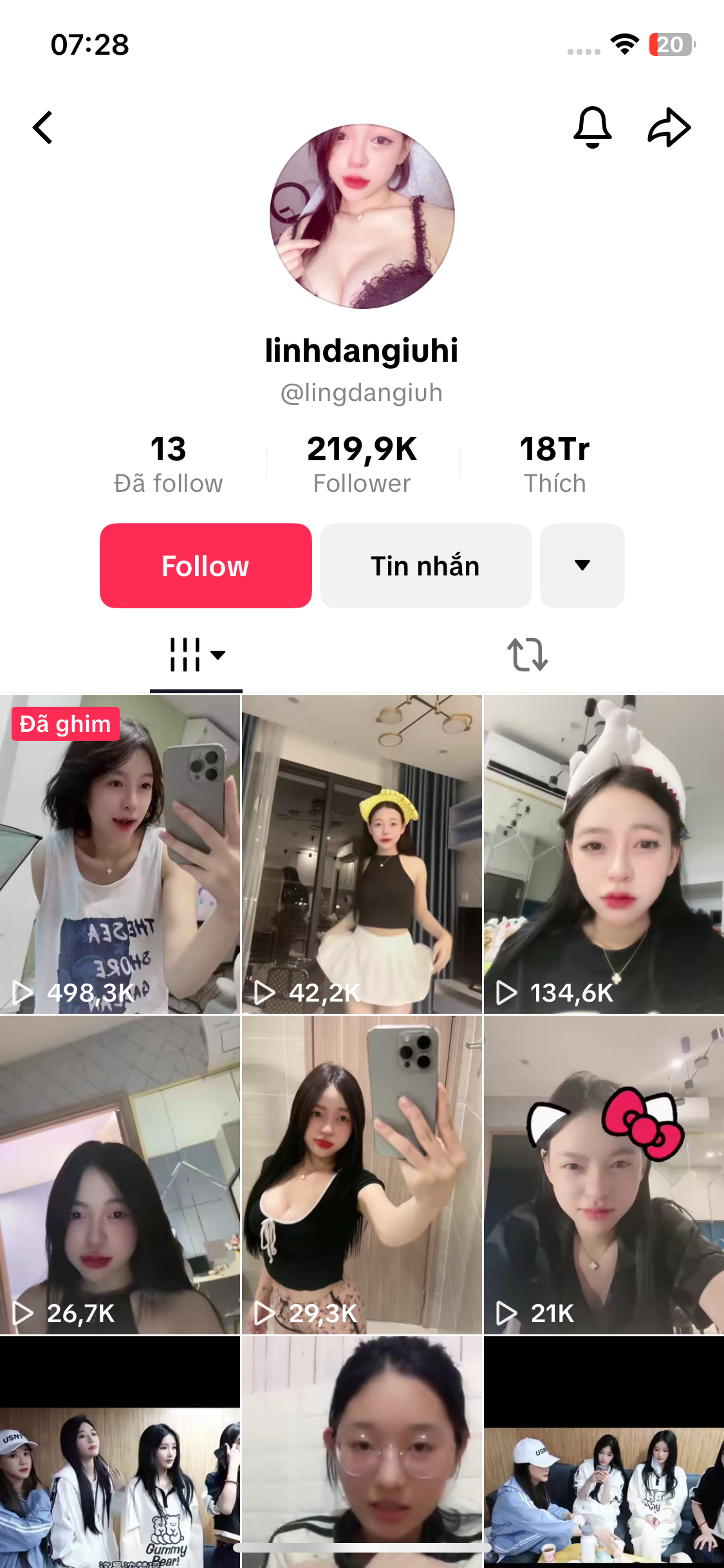Play the pinned video with 498,3K views
The height and width of the screenshot is (1568, 724).
120,854
